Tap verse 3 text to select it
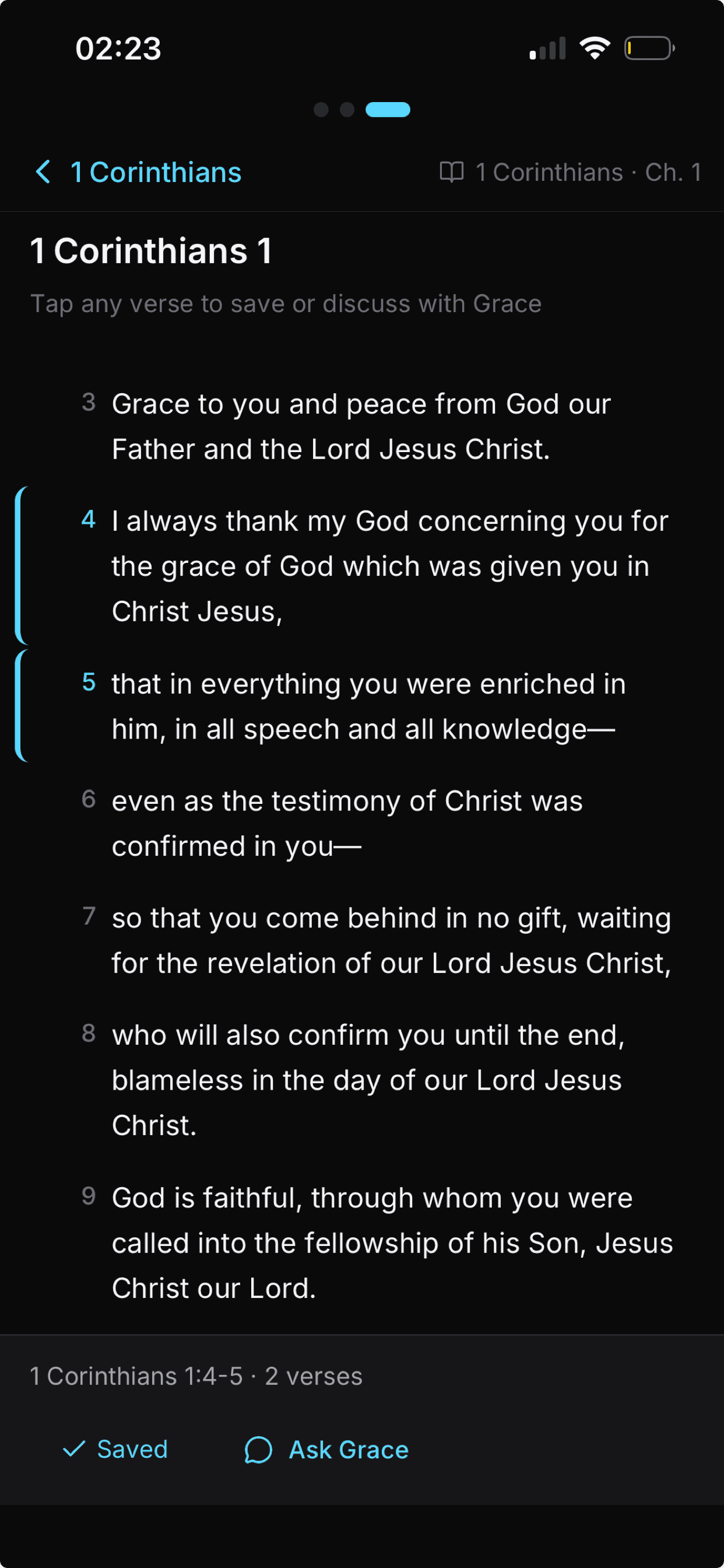724x1568 pixels. tap(362, 426)
